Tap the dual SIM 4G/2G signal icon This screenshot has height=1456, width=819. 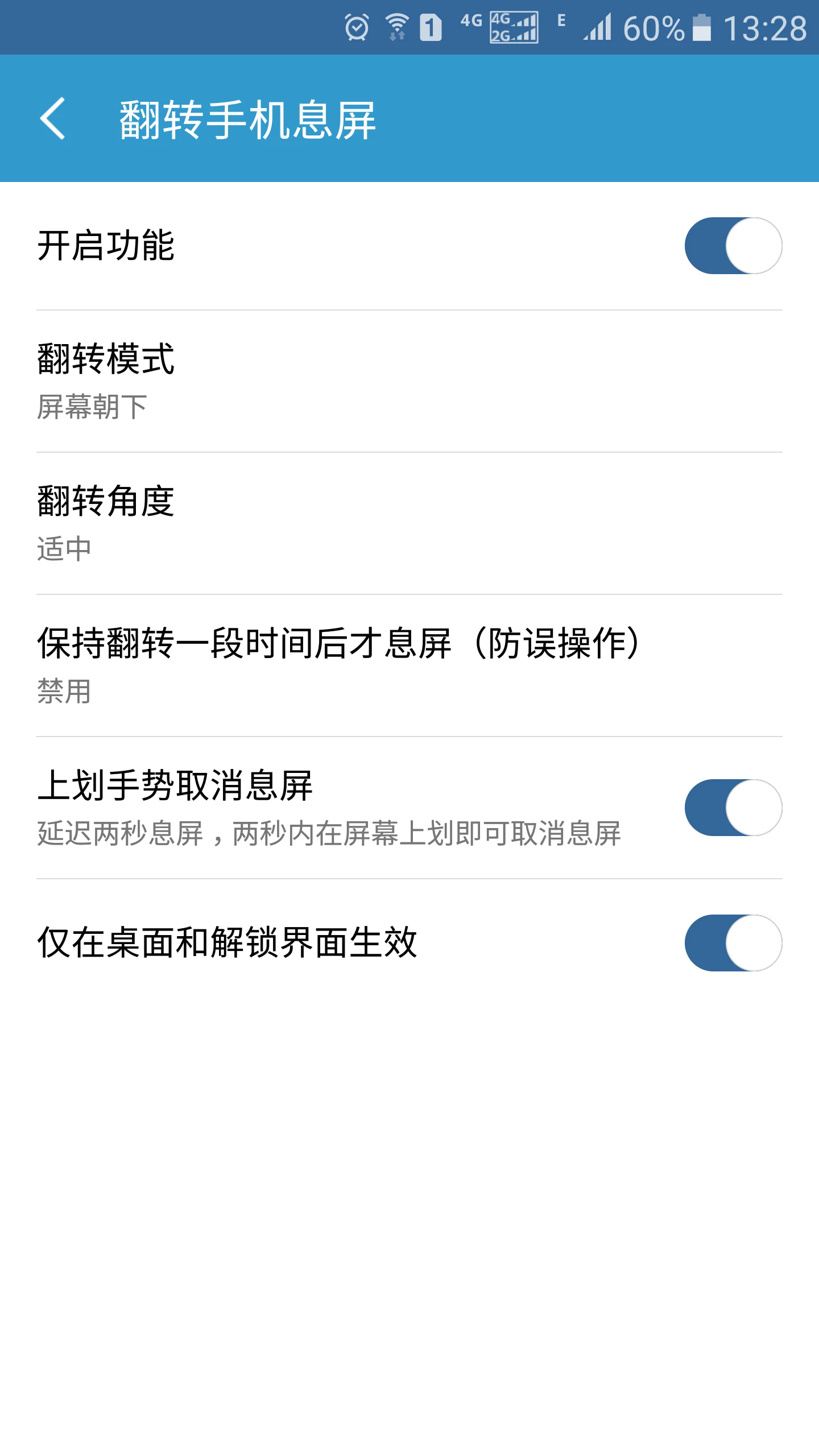[512, 26]
